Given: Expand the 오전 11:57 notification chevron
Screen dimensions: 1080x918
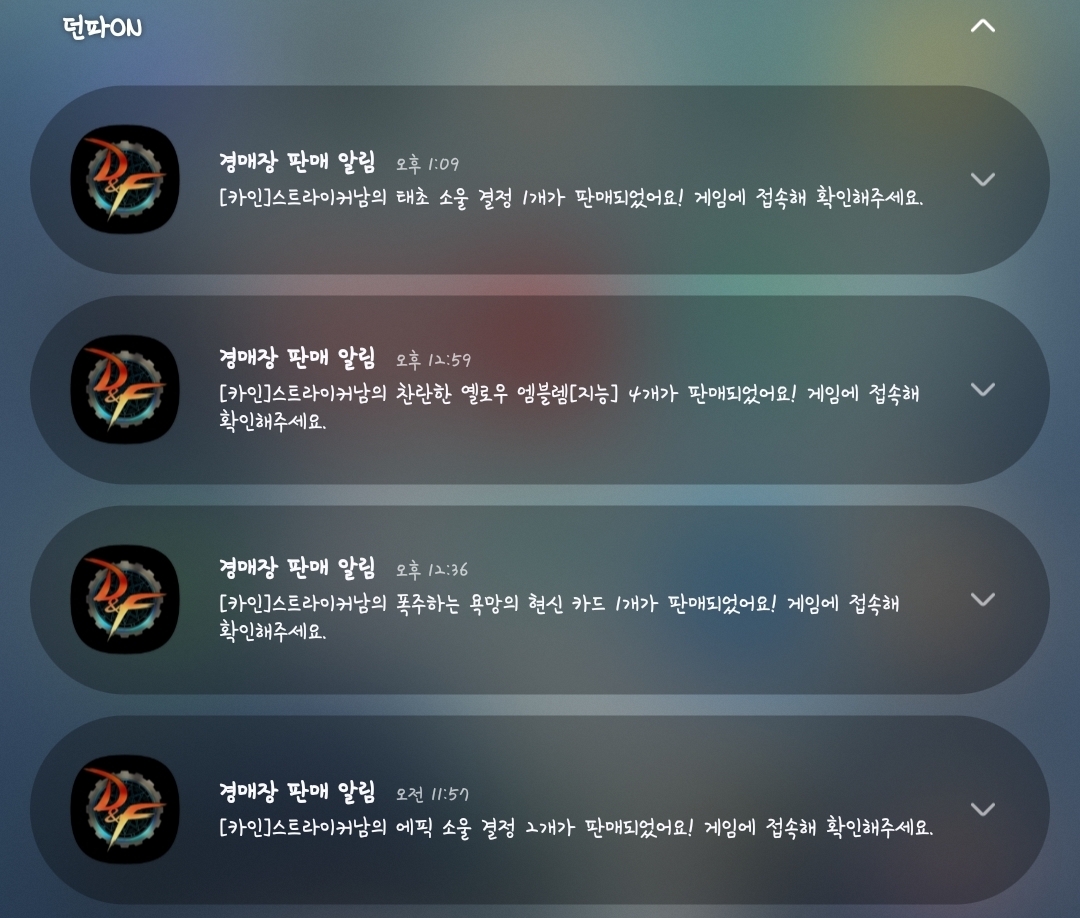Looking at the screenshot, I should tap(982, 810).
